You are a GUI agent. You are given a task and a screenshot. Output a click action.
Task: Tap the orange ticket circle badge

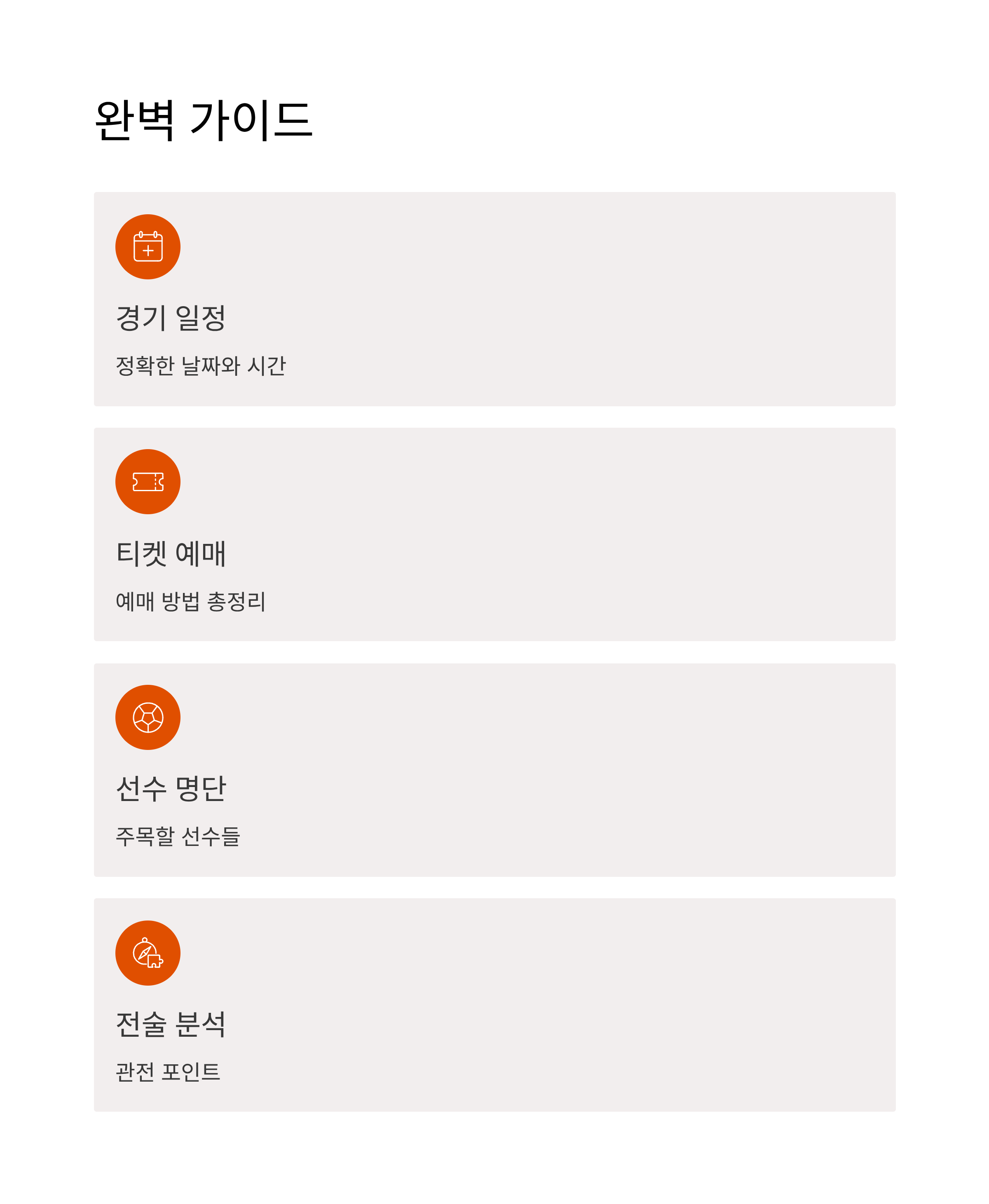148,481
